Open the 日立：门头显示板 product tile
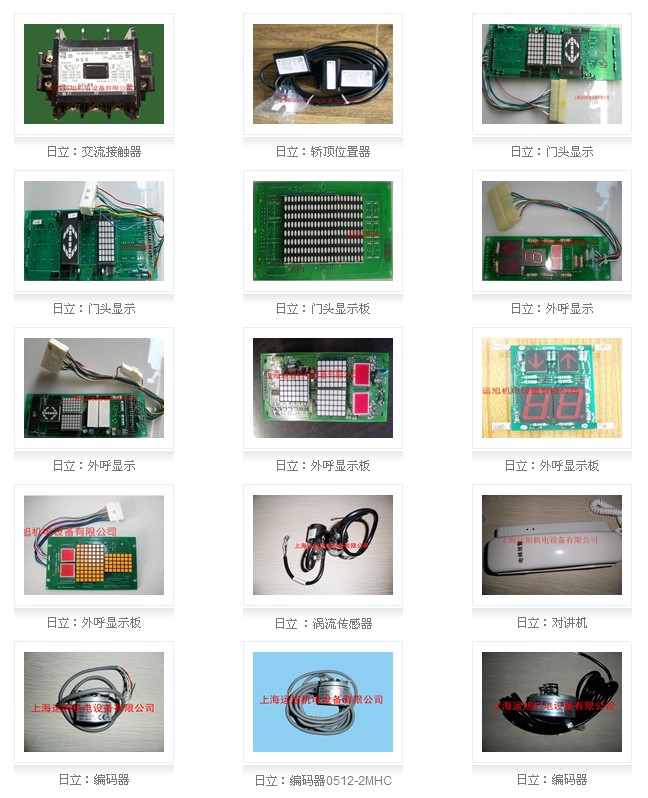Image resolution: width=648 pixels, height=798 pixels. [322, 231]
